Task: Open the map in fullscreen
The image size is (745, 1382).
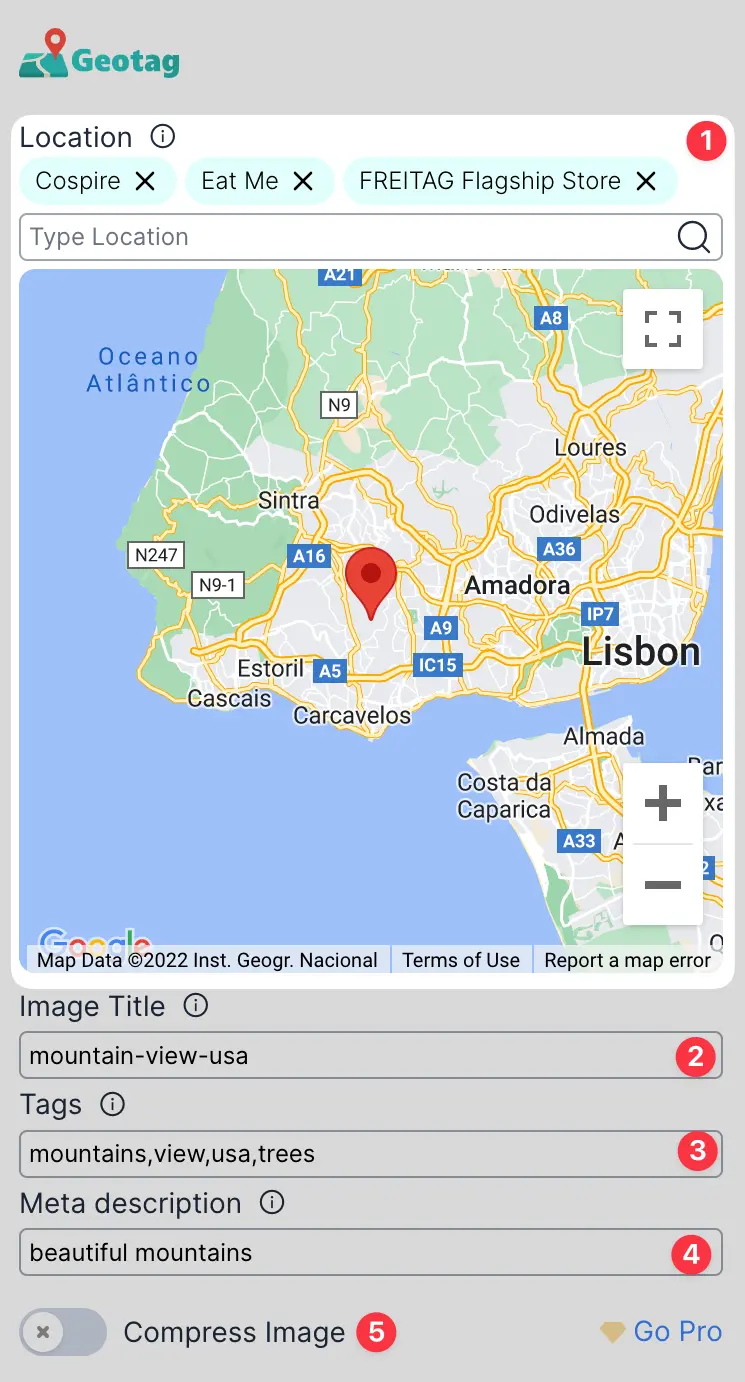Action: coord(662,329)
